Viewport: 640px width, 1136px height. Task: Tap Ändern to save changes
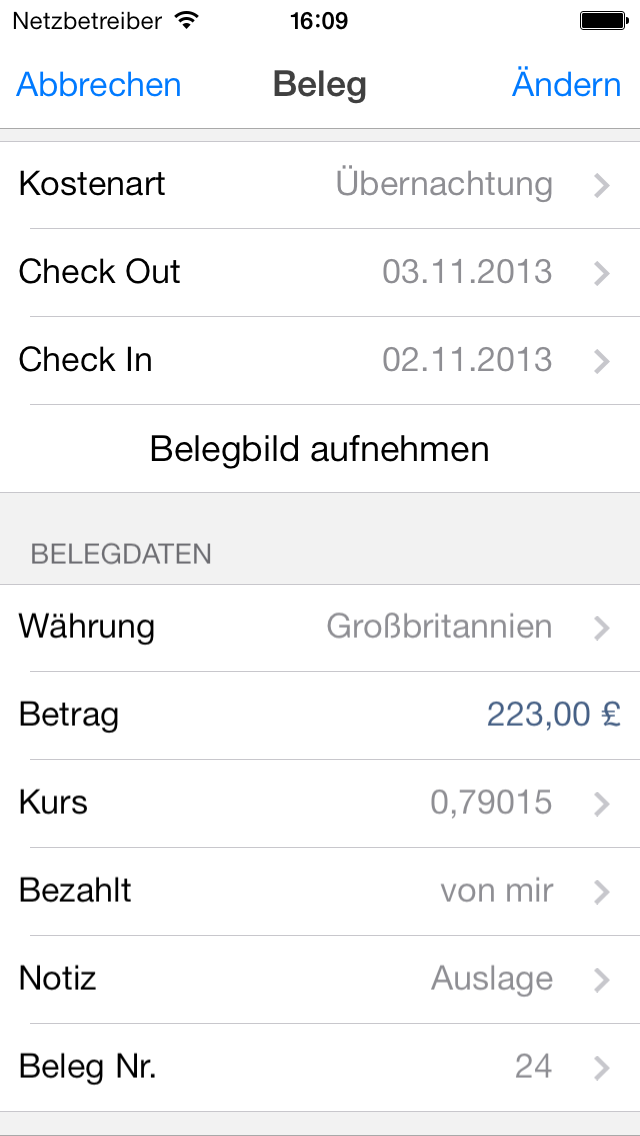(567, 84)
